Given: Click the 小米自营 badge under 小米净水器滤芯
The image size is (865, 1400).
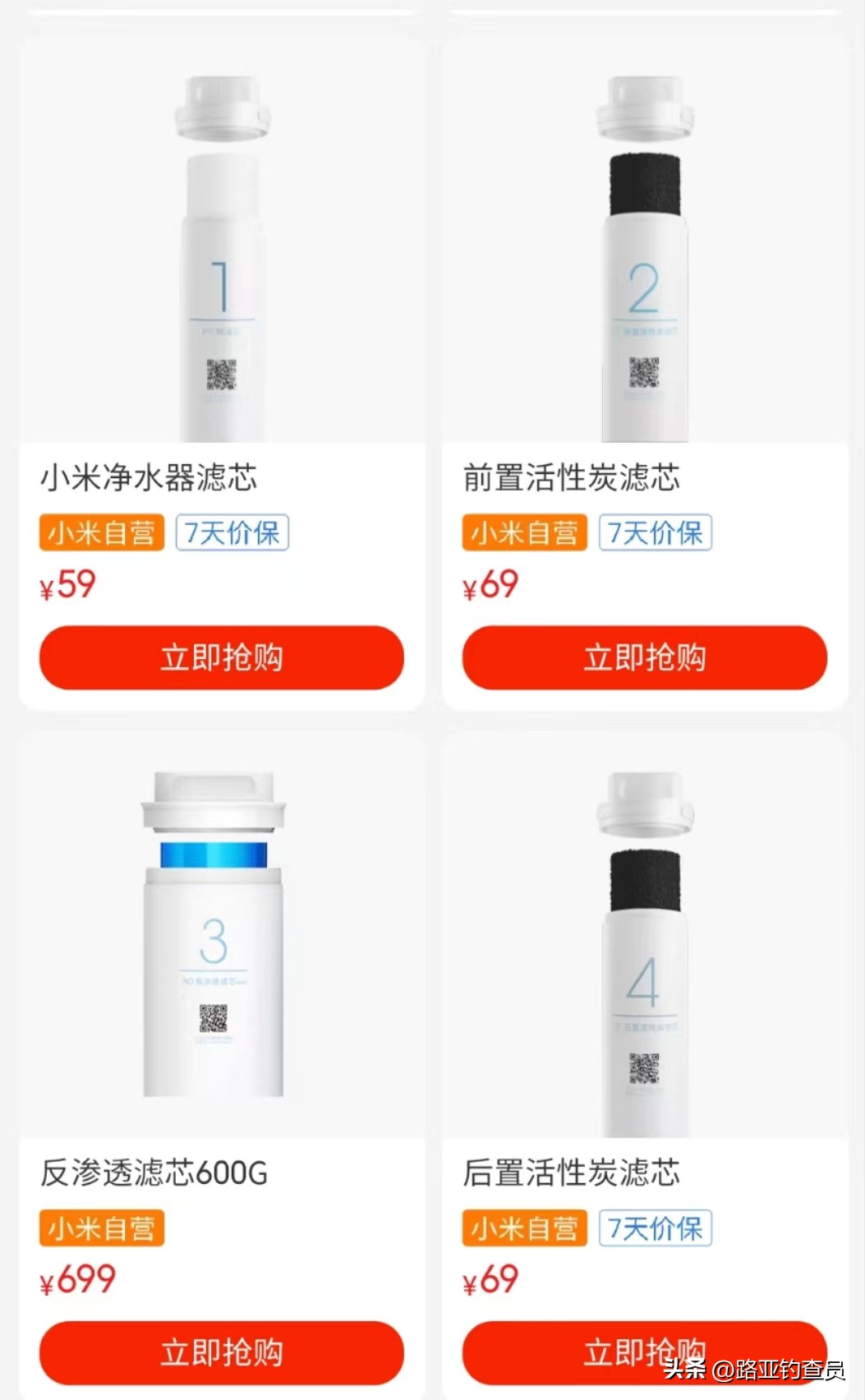Looking at the screenshot, I should point(101,533).
